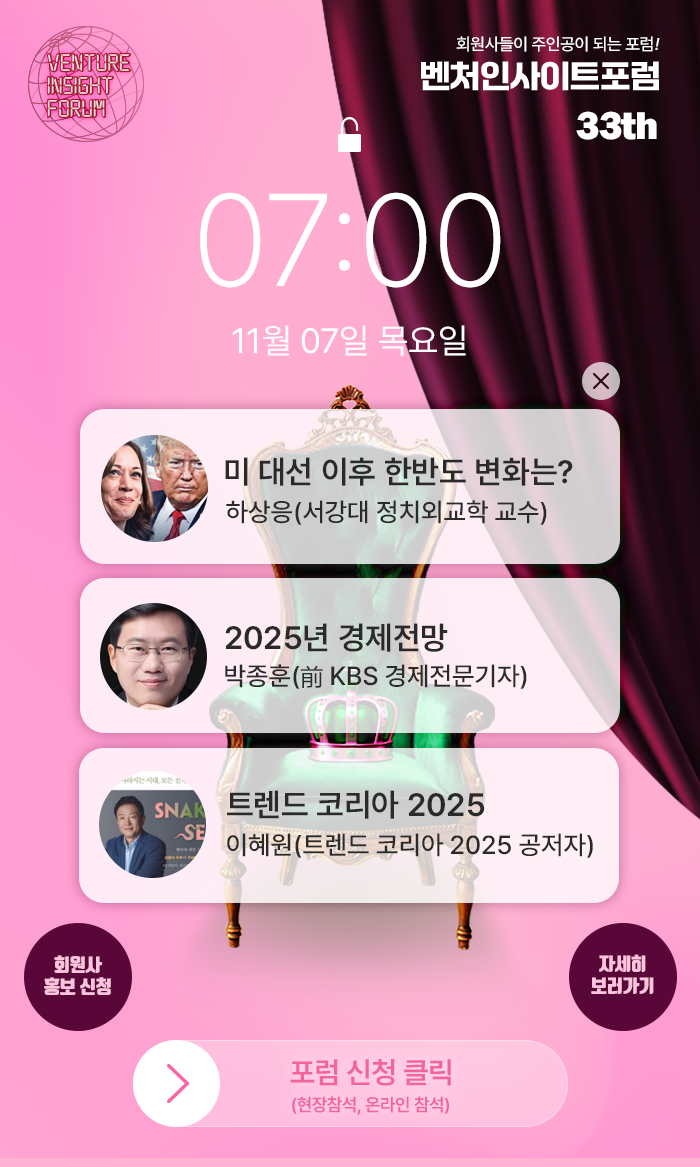Open the 트렌드 코리아 2025 session card
The height and width of the screenshot is (1167, 700).
tap(350, 825)
